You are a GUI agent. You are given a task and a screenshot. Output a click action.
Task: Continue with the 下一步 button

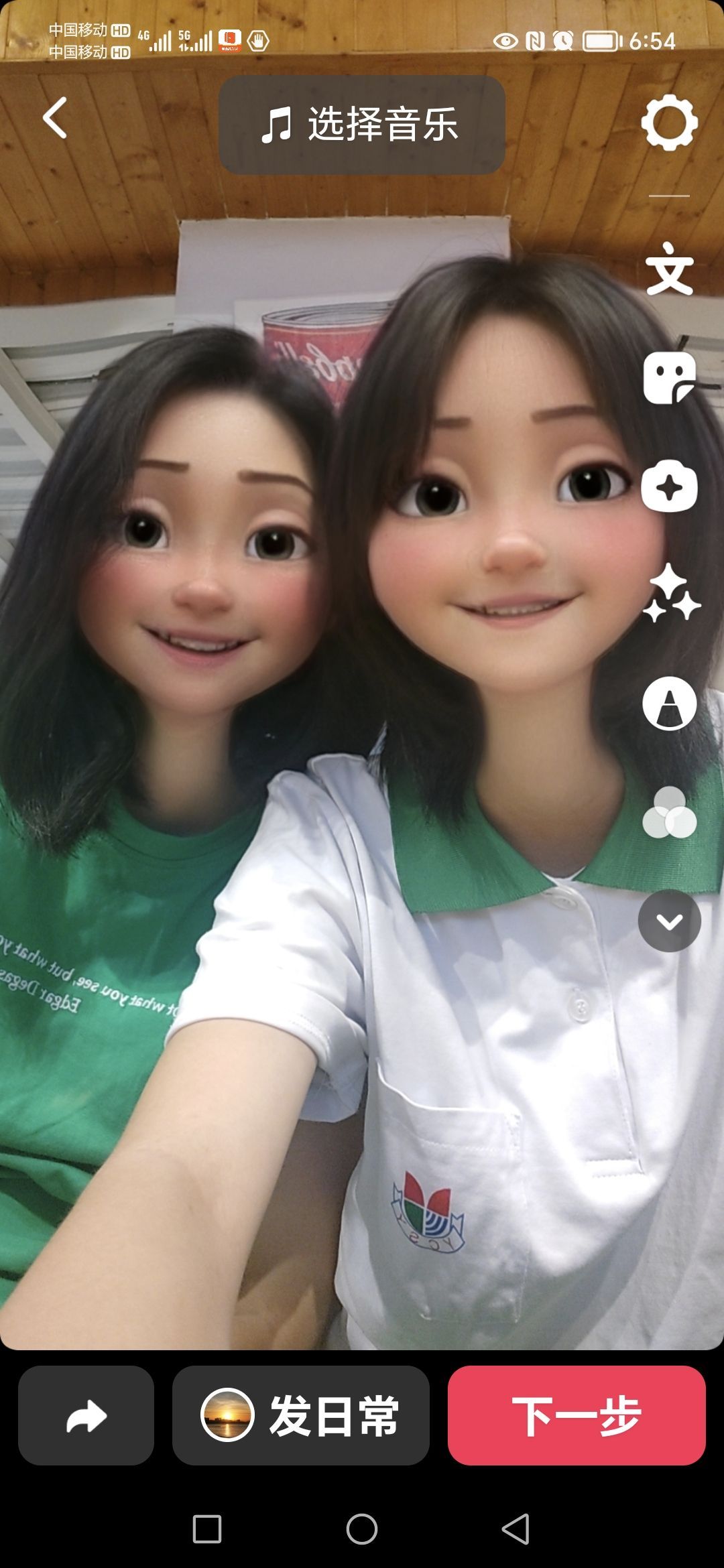pyautogui.click(x=577, y=1415)
